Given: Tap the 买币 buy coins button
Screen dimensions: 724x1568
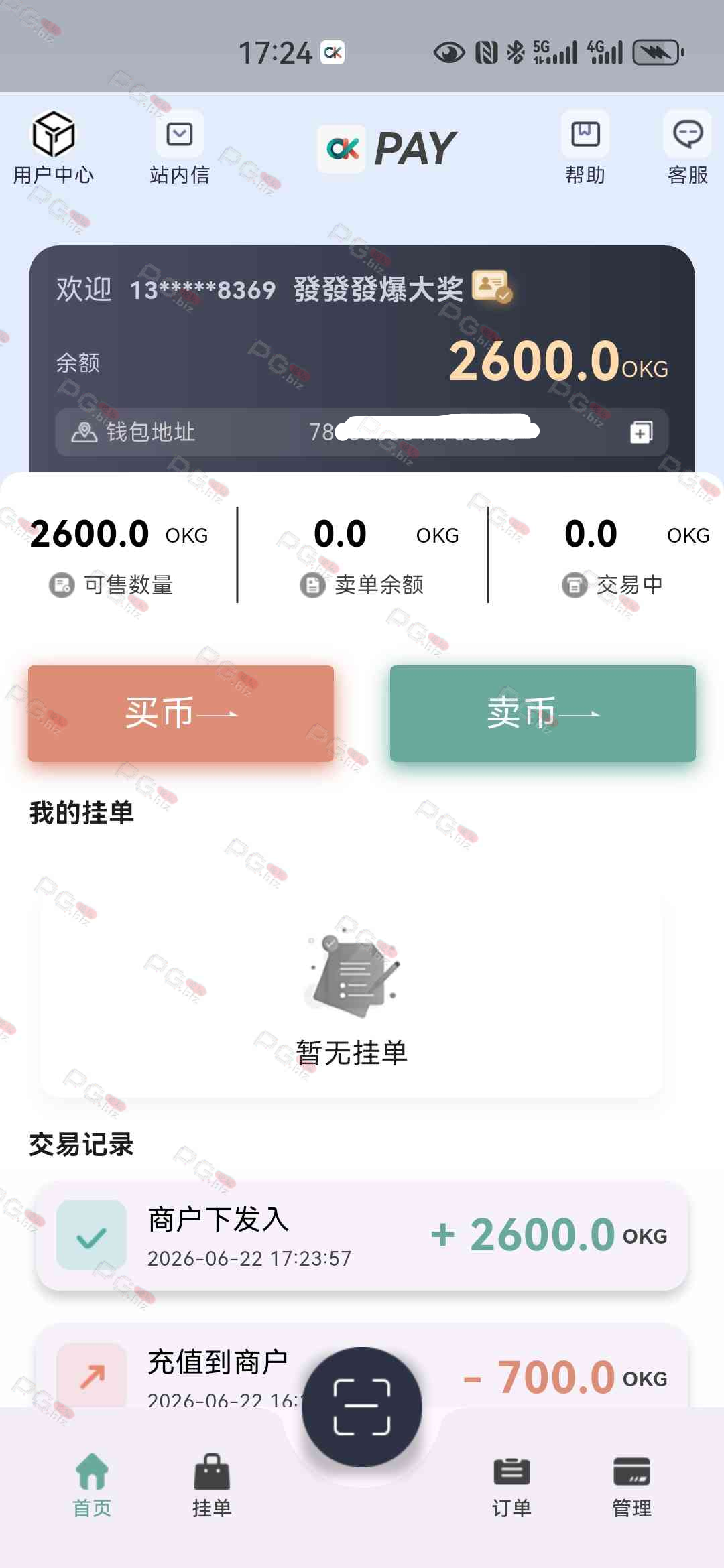Looking at the screenshot, I should tap(181, 713).
